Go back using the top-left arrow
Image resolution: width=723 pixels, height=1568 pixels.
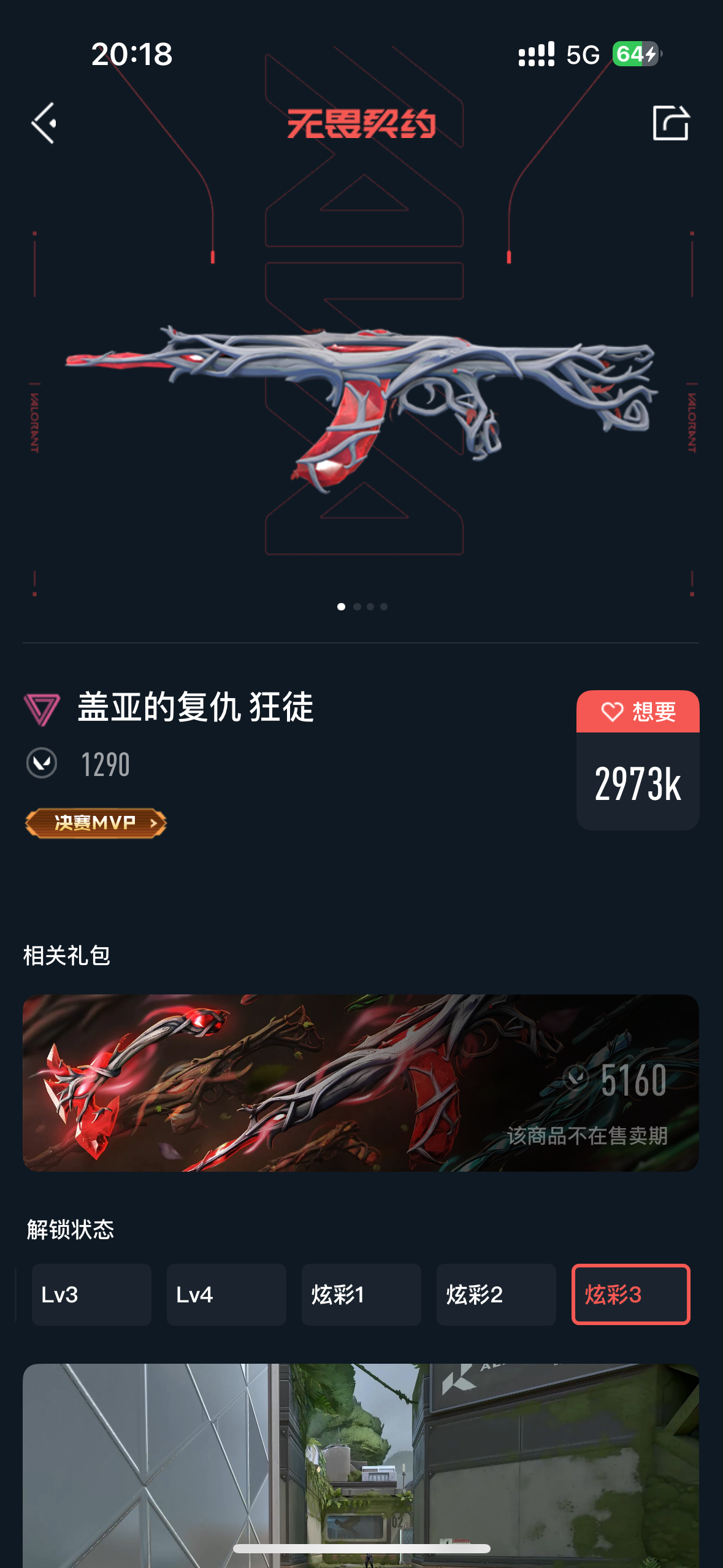pos(44,123)
